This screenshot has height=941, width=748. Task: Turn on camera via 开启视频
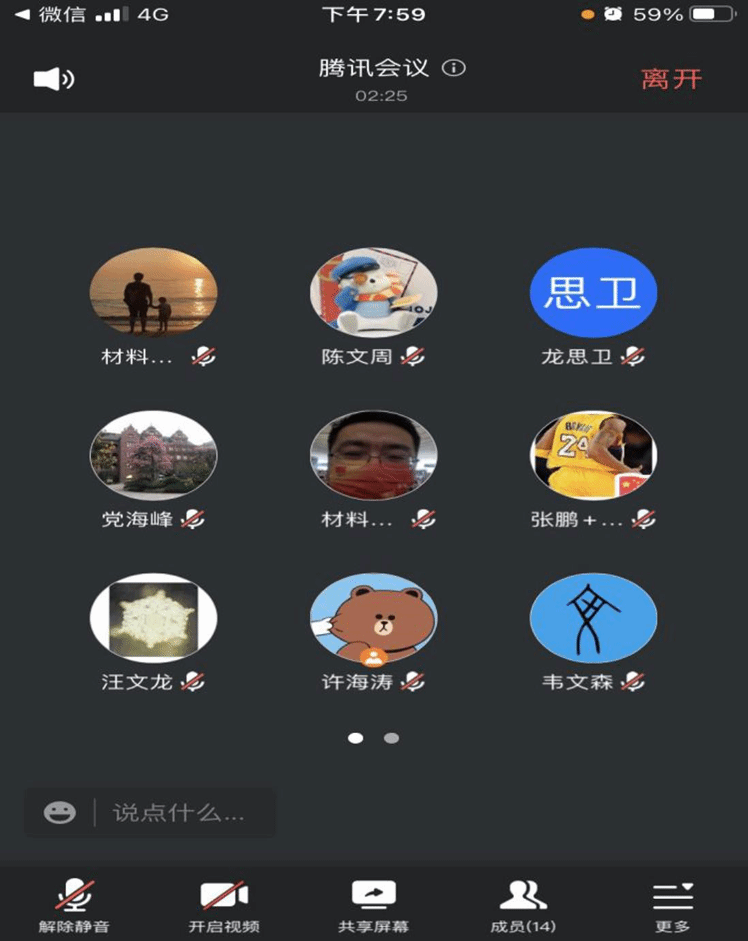[224, 905]
